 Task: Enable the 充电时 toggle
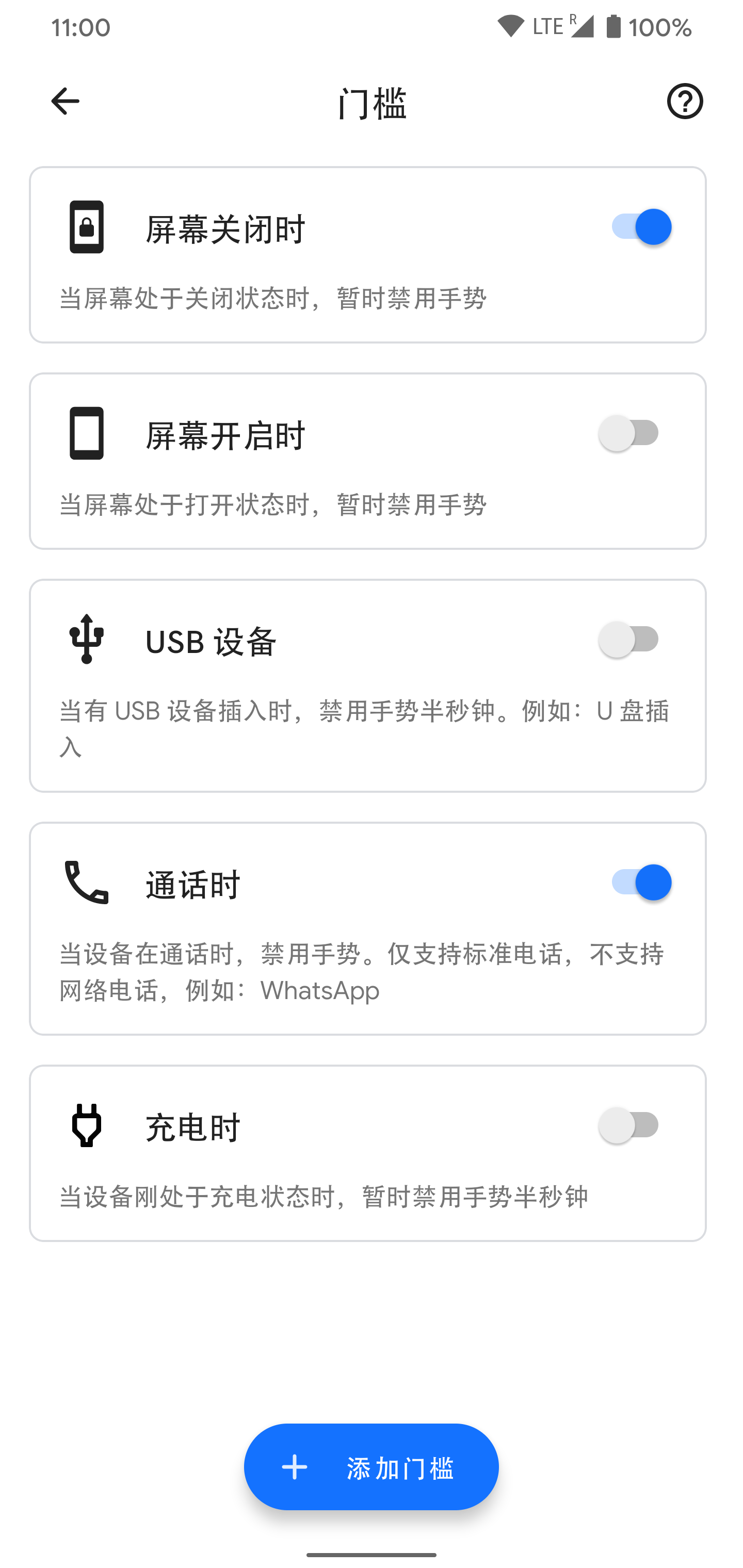point(629,1125)
